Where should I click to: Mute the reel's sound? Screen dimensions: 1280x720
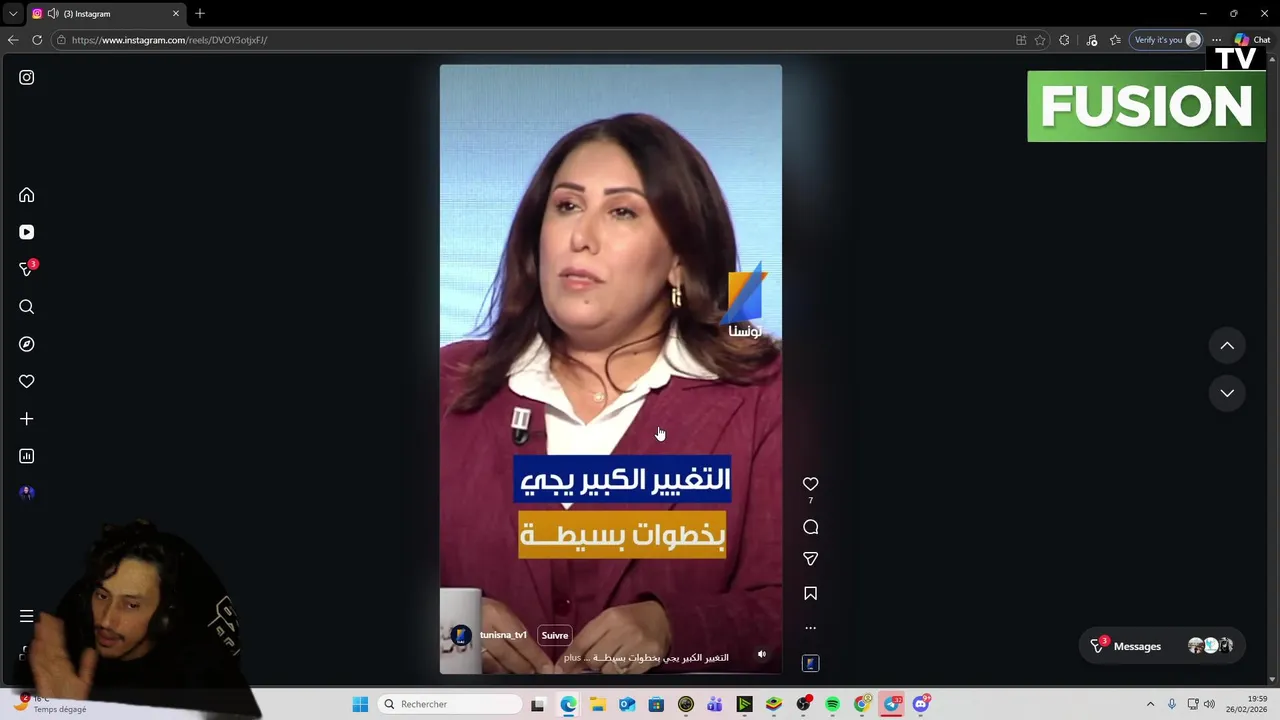[x=761, y=654]
